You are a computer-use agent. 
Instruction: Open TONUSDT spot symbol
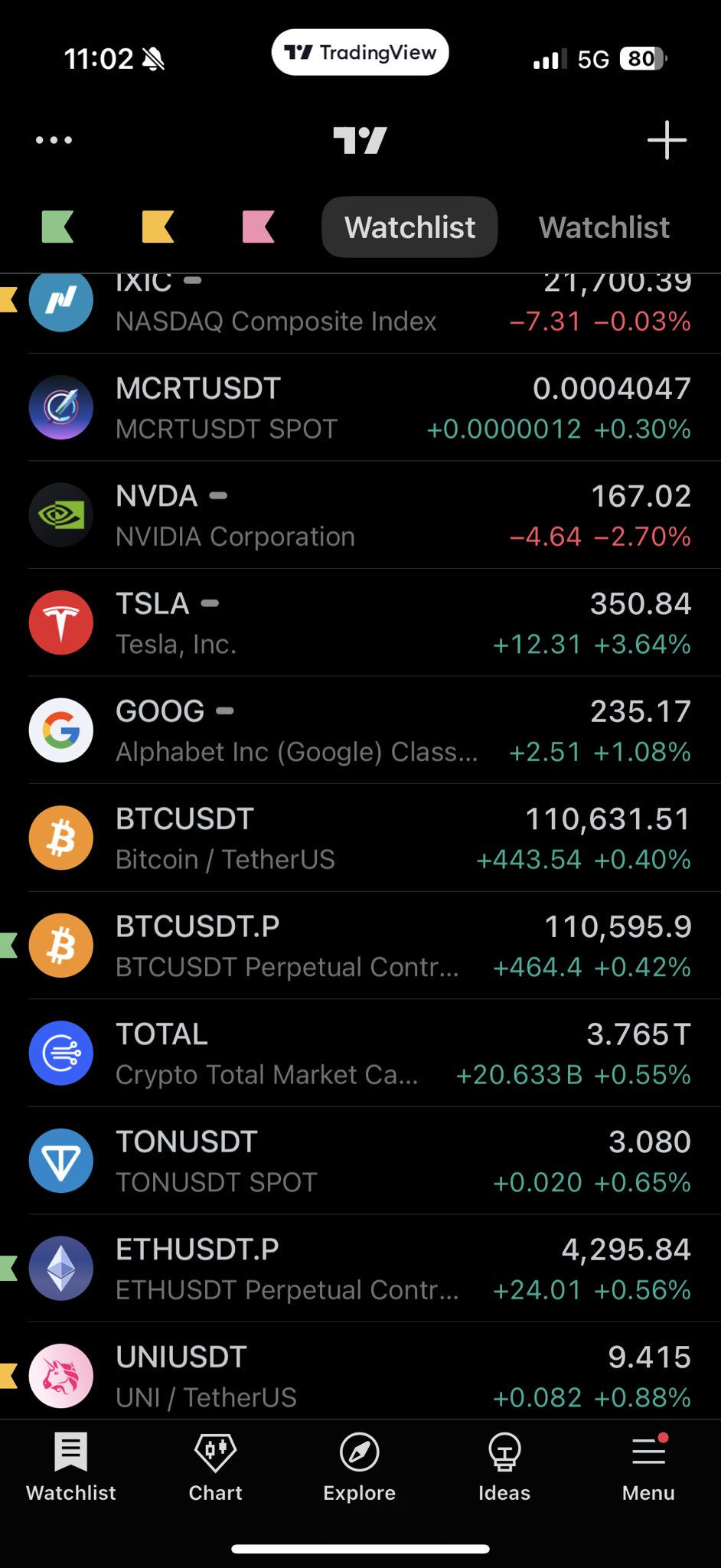pyautogui.click(x=360, y=1161)
